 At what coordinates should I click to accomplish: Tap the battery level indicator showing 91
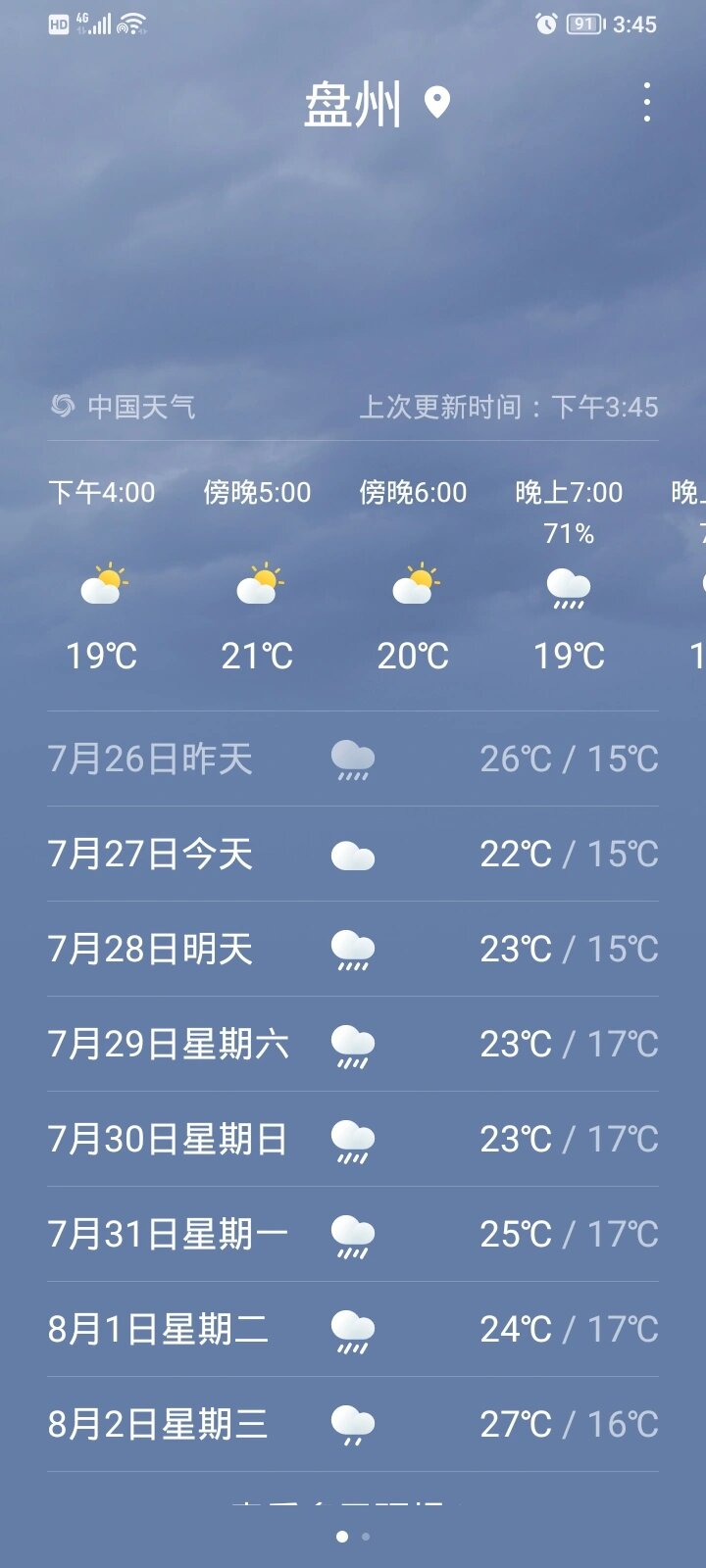[x=584, y=23]
